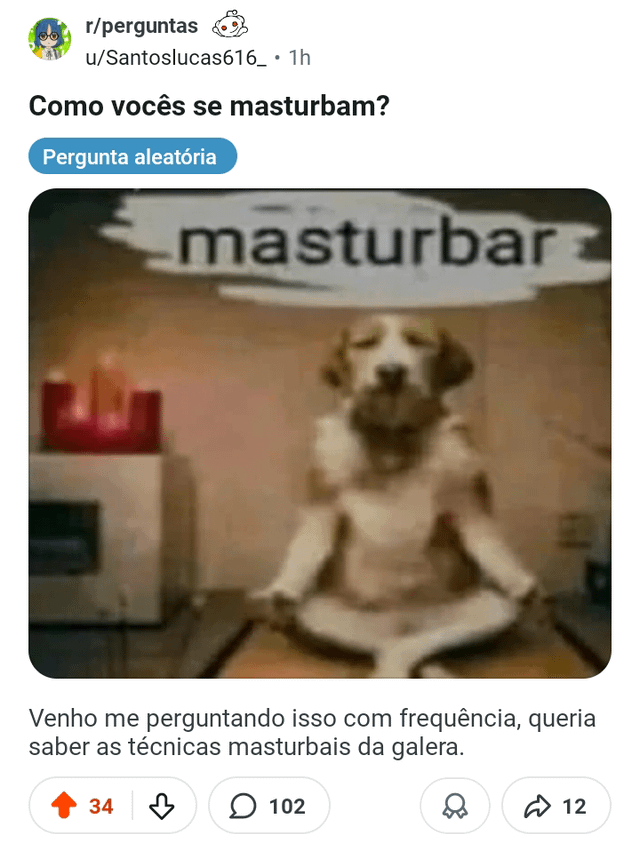Downvote the post
This screenshot has height=843, width=640.
point(161,806)
